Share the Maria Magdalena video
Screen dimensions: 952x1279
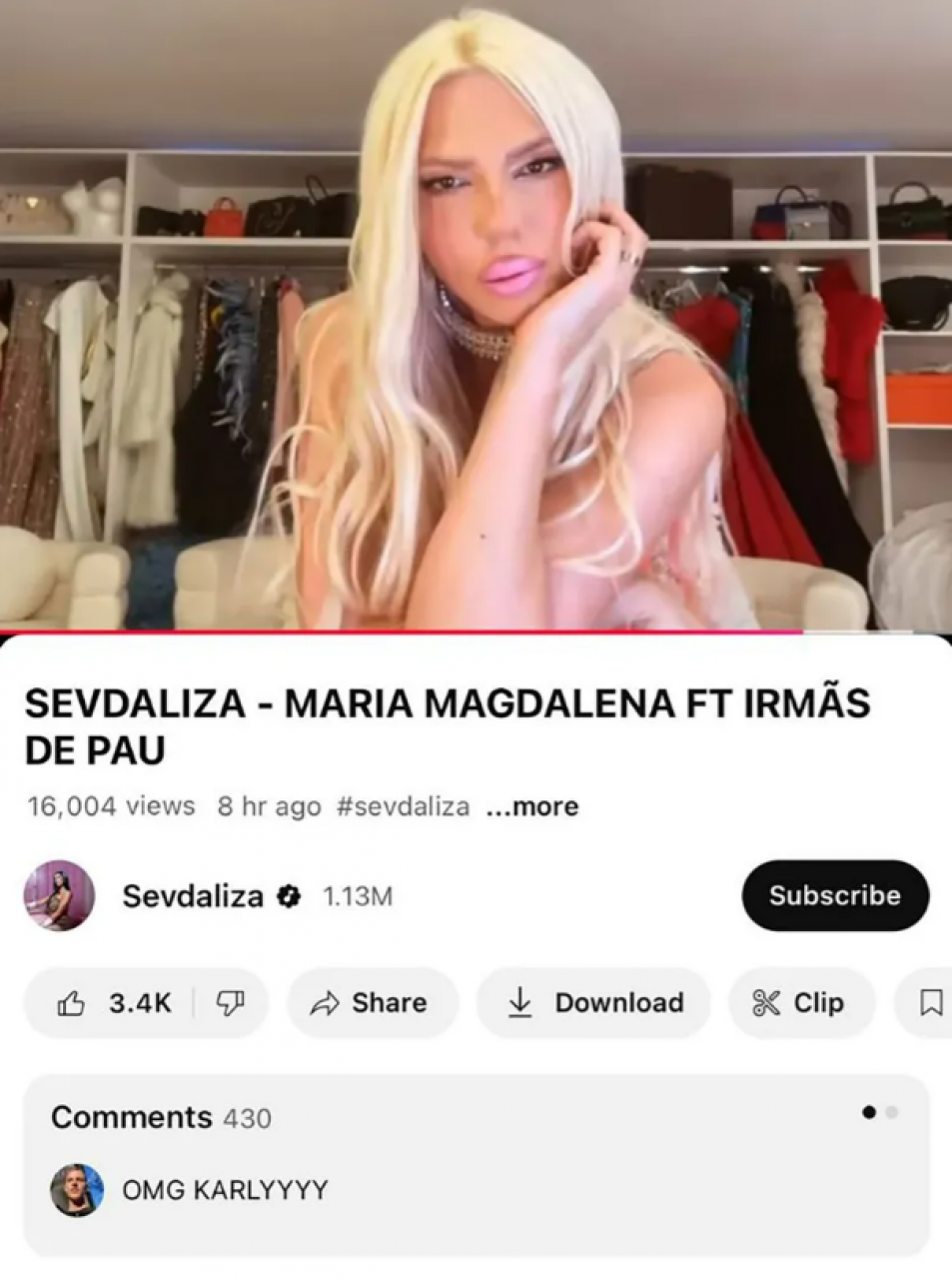tap(370, 1002)
